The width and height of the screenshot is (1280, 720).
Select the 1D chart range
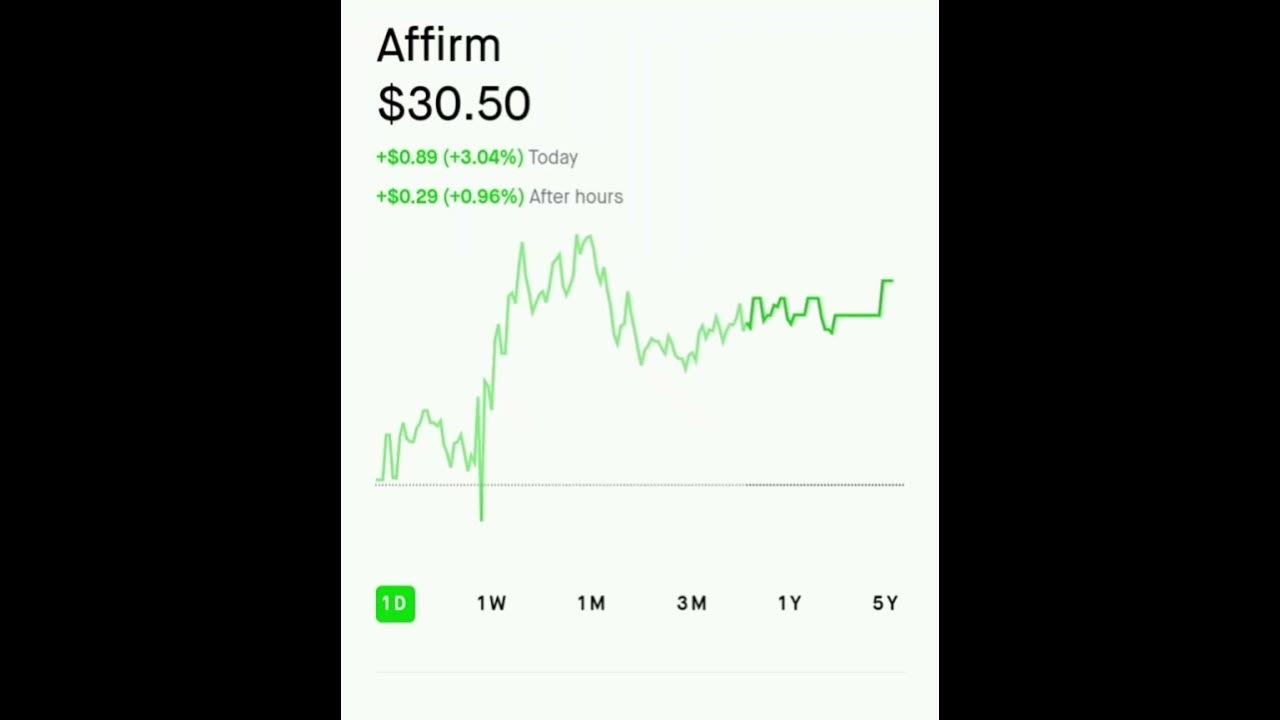[395, 604]
